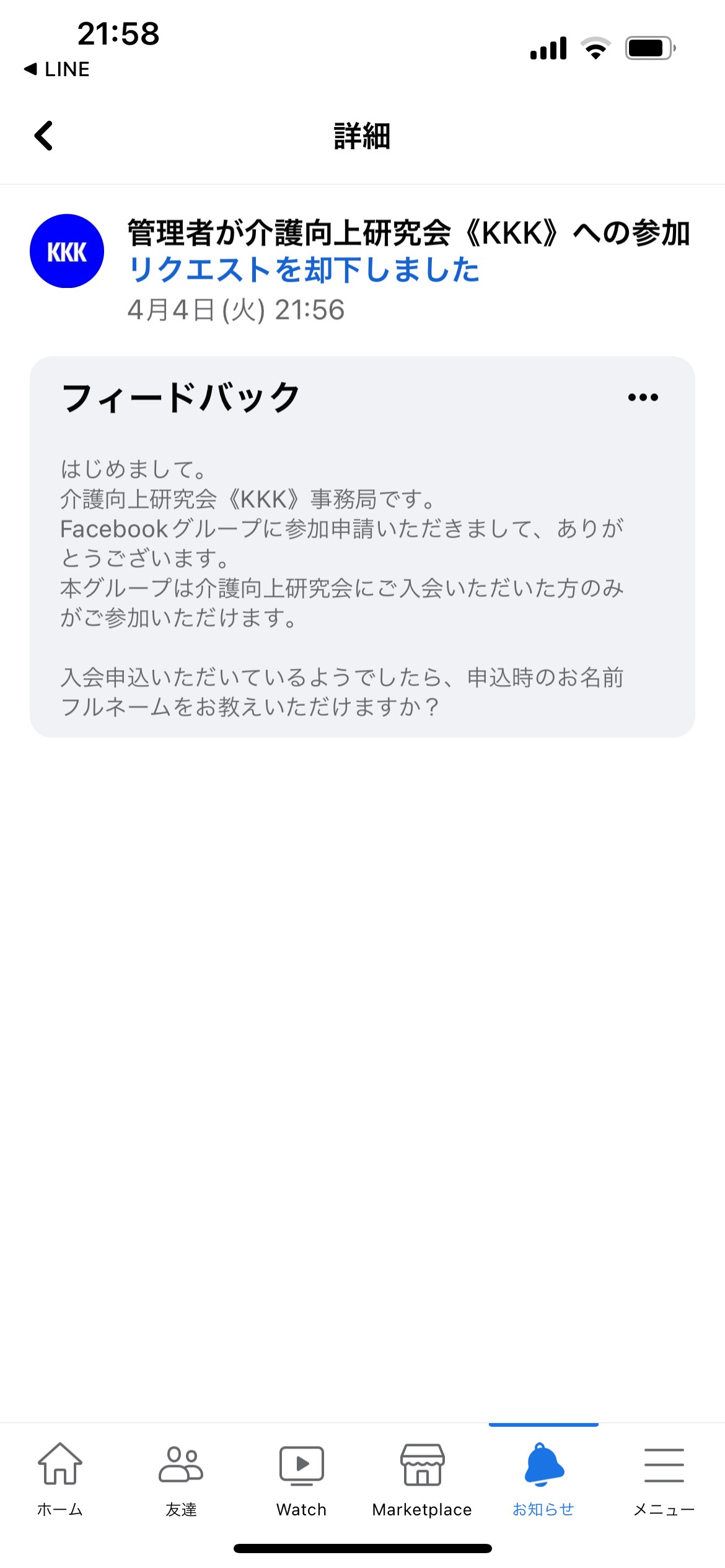The height and width of the screenshot is (1568, 725).
Task: Open the メニュー tab
Action: coord(664,1480)
